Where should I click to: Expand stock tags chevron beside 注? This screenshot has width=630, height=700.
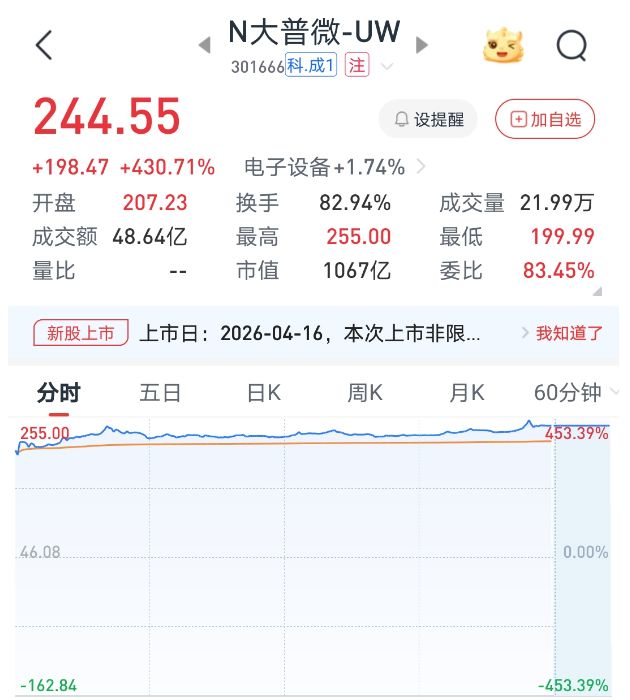(x=387, y=67)
